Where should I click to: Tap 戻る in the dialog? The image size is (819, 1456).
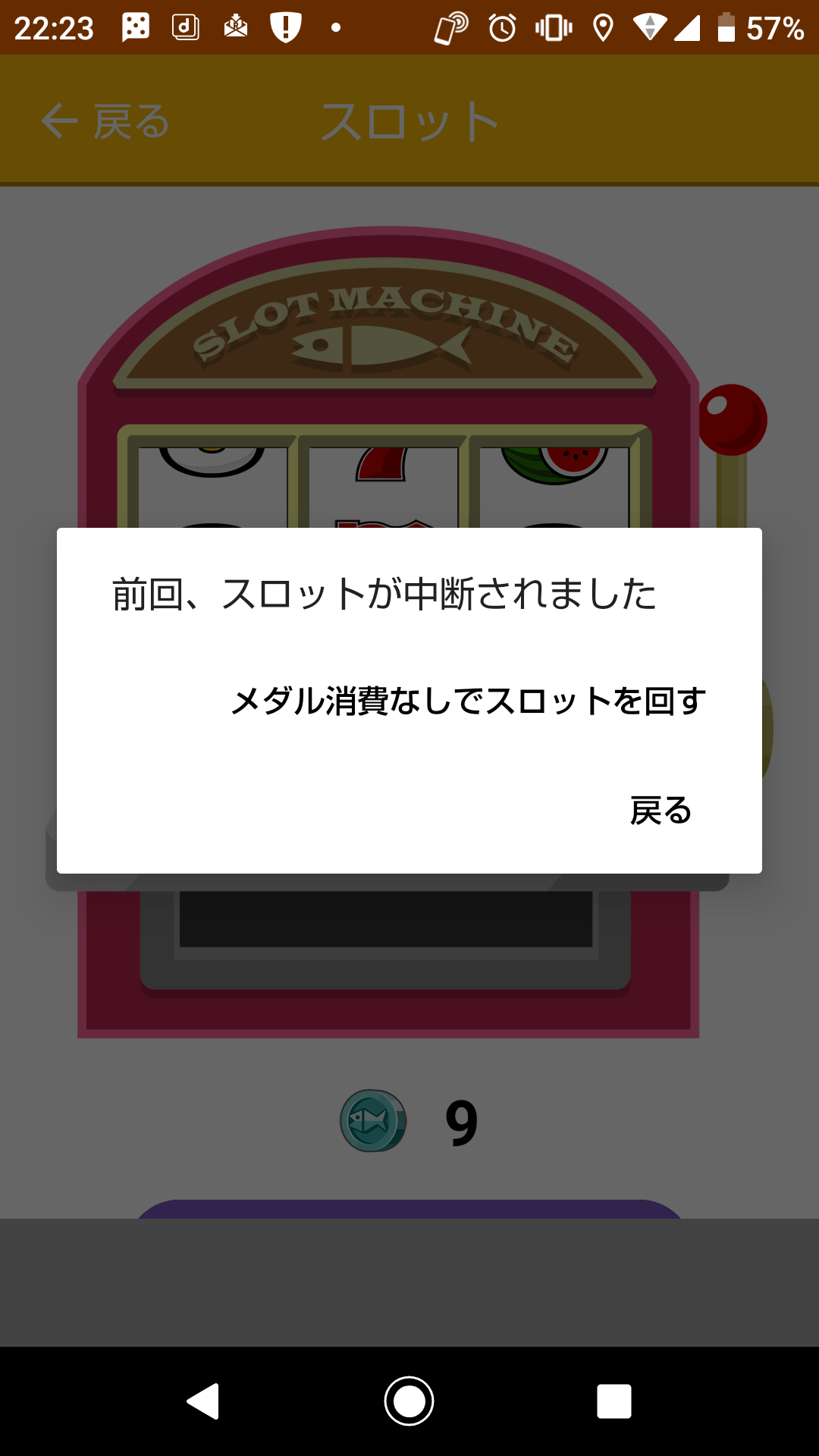(661, 811)
